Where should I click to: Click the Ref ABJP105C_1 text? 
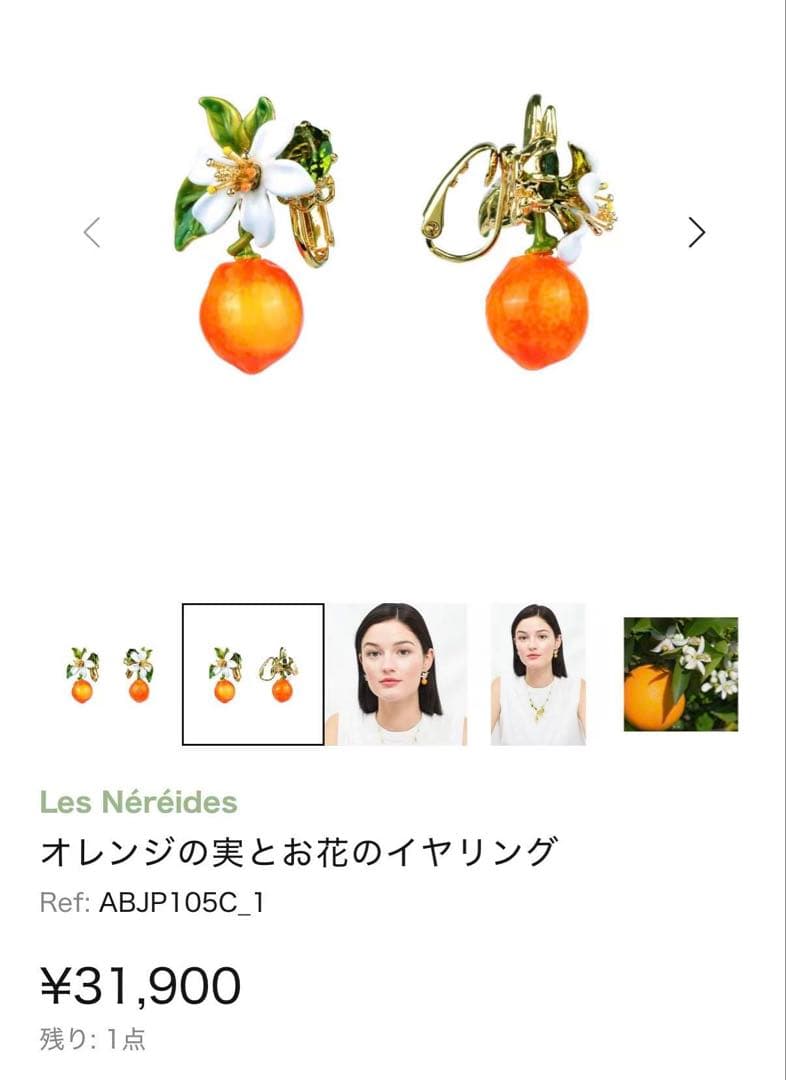click(x=159, y=901)
